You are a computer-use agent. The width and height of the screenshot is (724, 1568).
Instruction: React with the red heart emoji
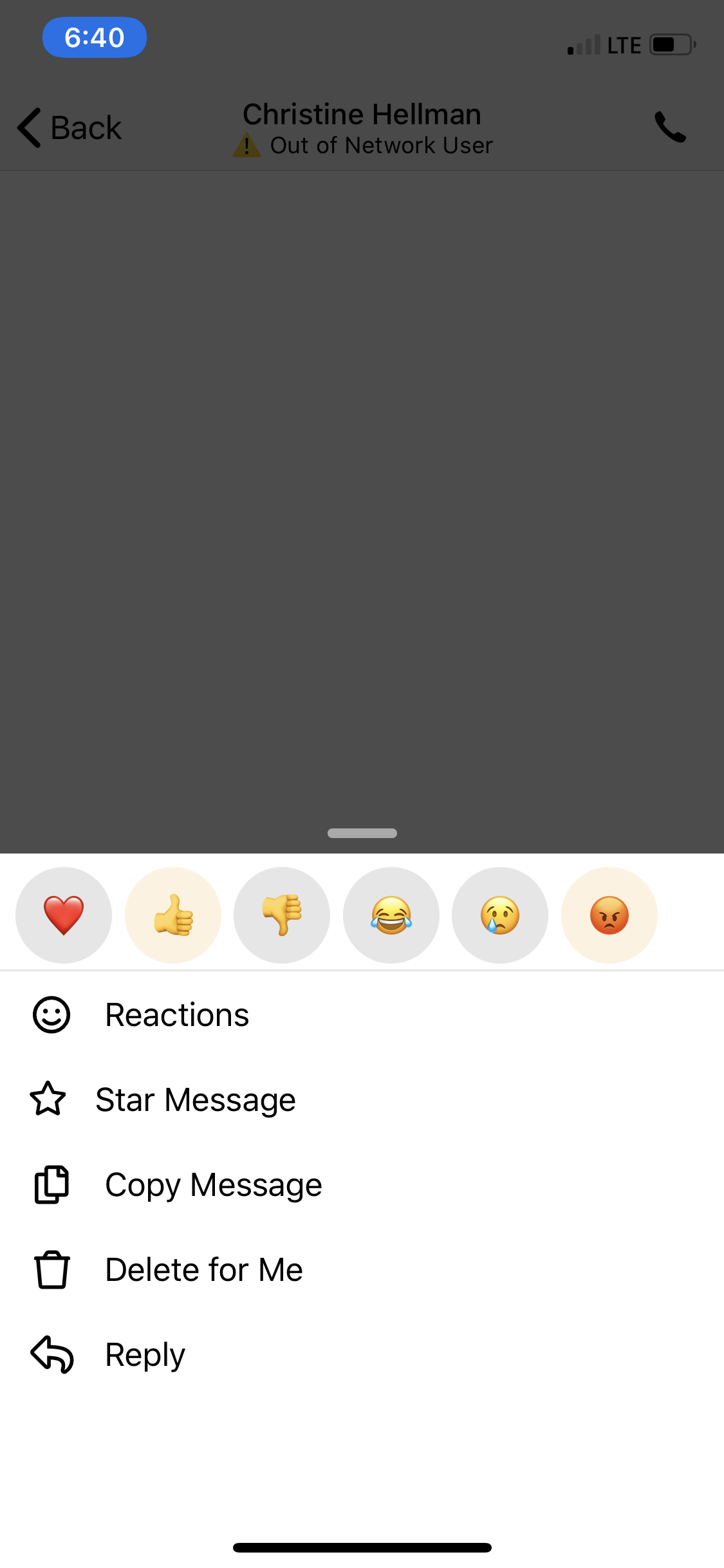point(64,915)
